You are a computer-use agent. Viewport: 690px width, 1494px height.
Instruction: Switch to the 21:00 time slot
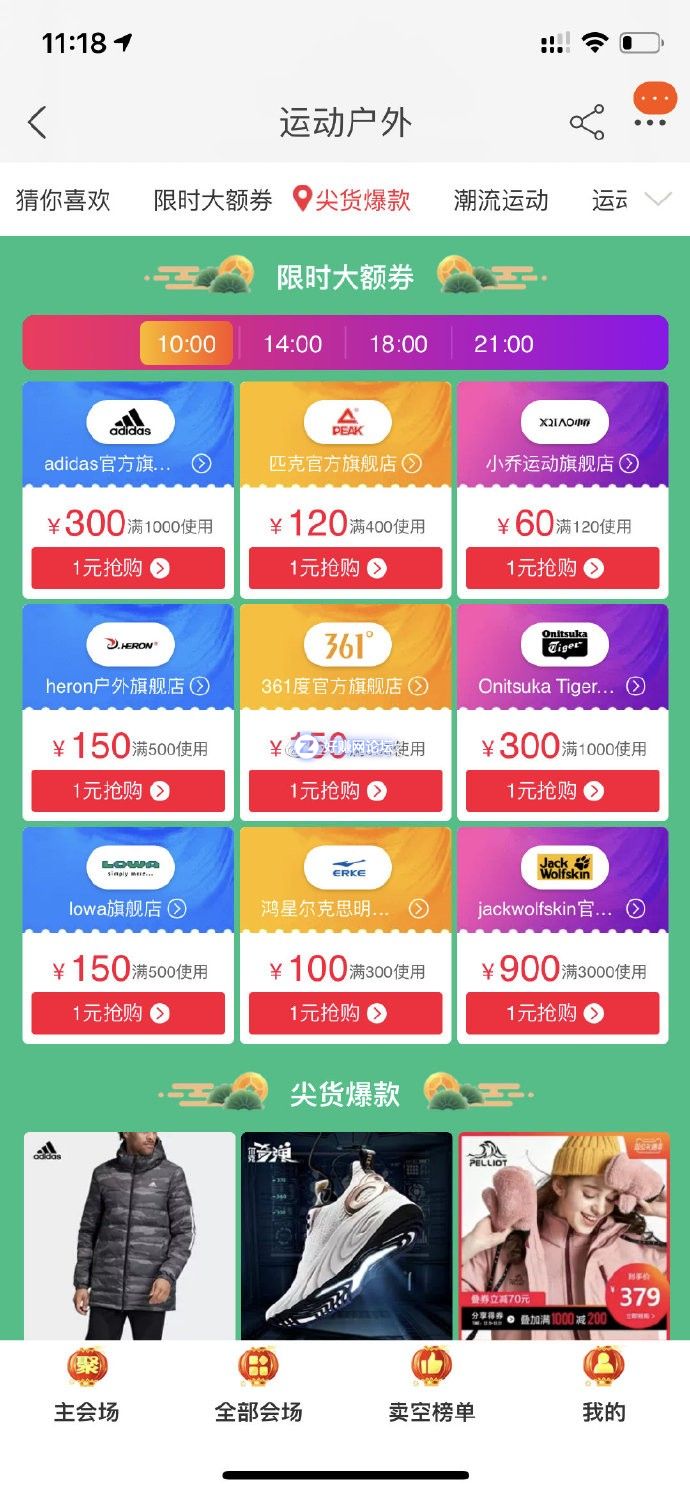tap(504, 344)
